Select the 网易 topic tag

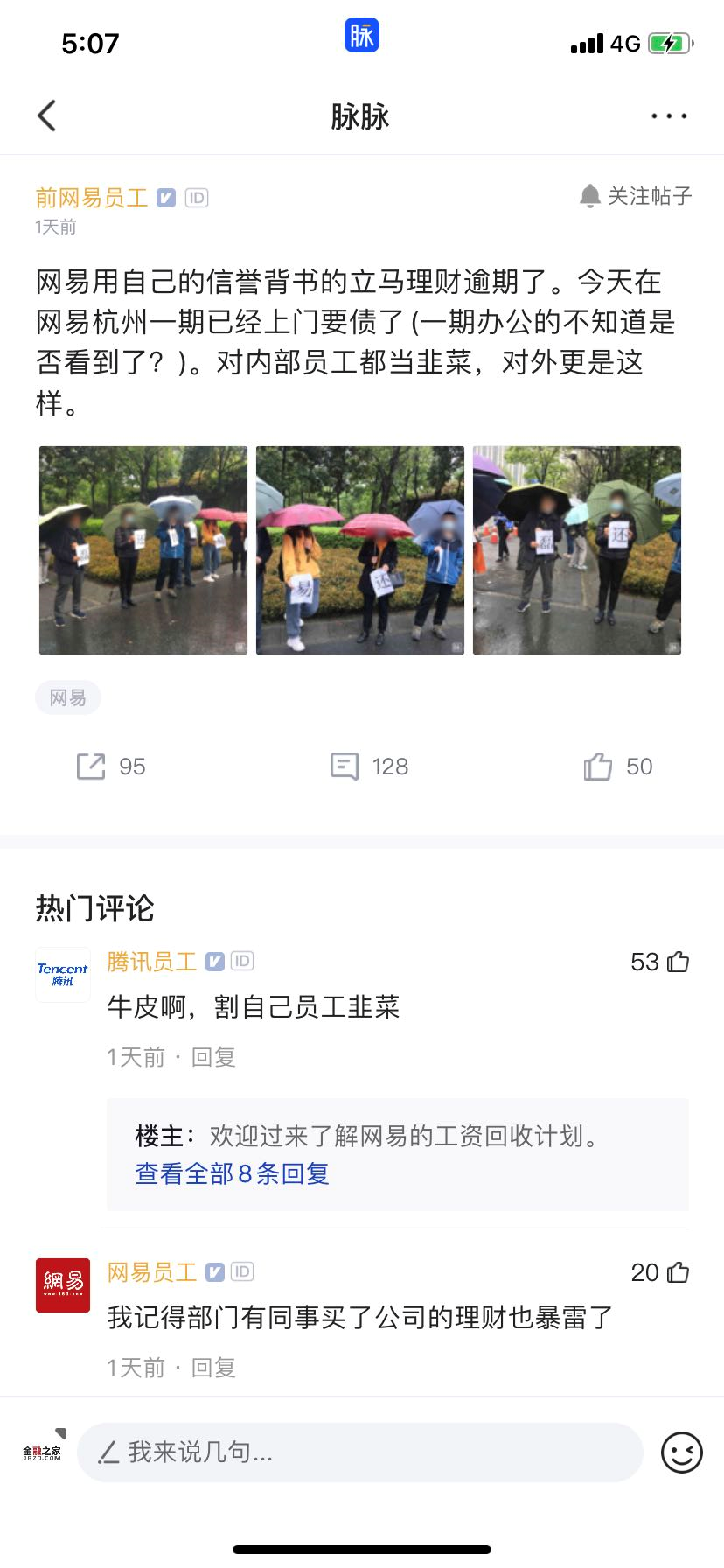68,697
